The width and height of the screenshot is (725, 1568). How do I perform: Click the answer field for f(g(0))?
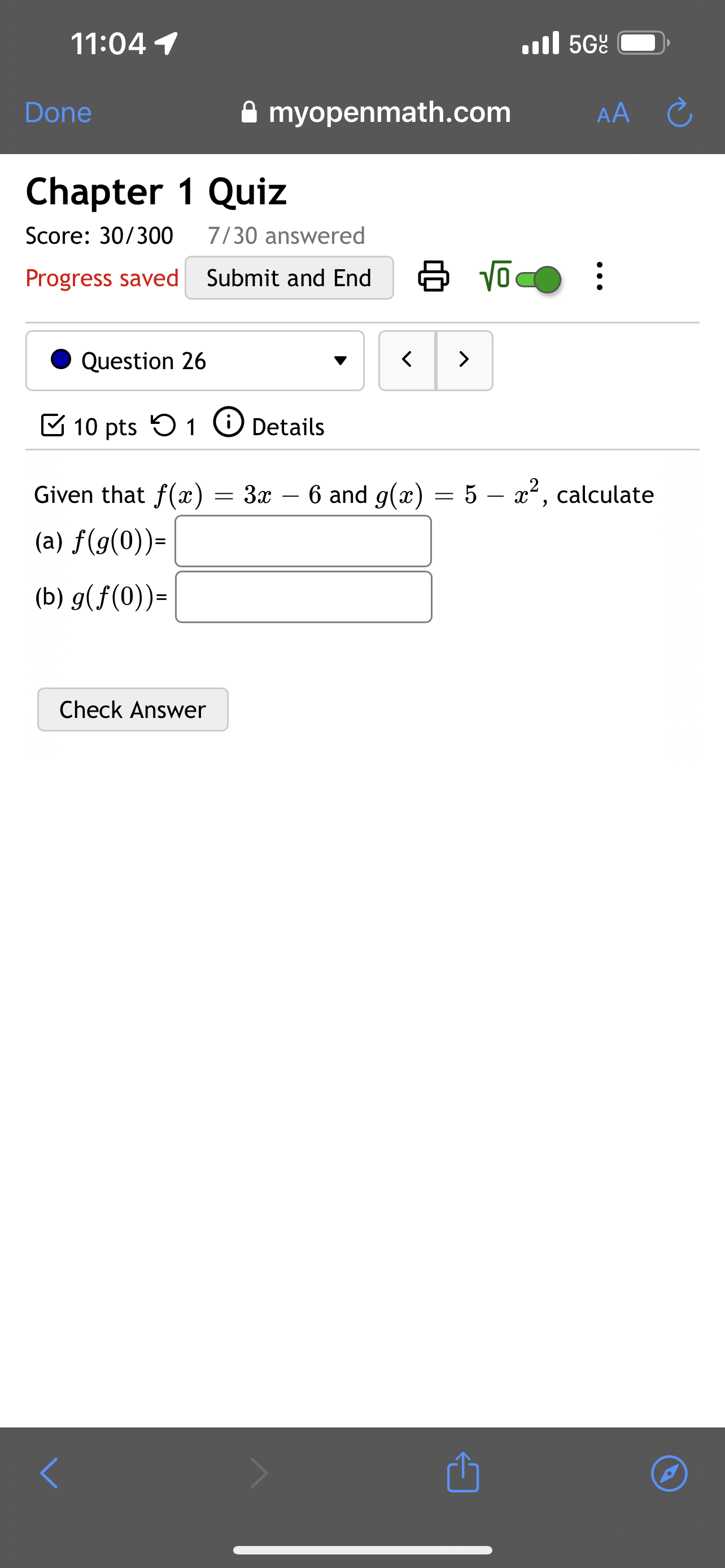pos(302,541)
